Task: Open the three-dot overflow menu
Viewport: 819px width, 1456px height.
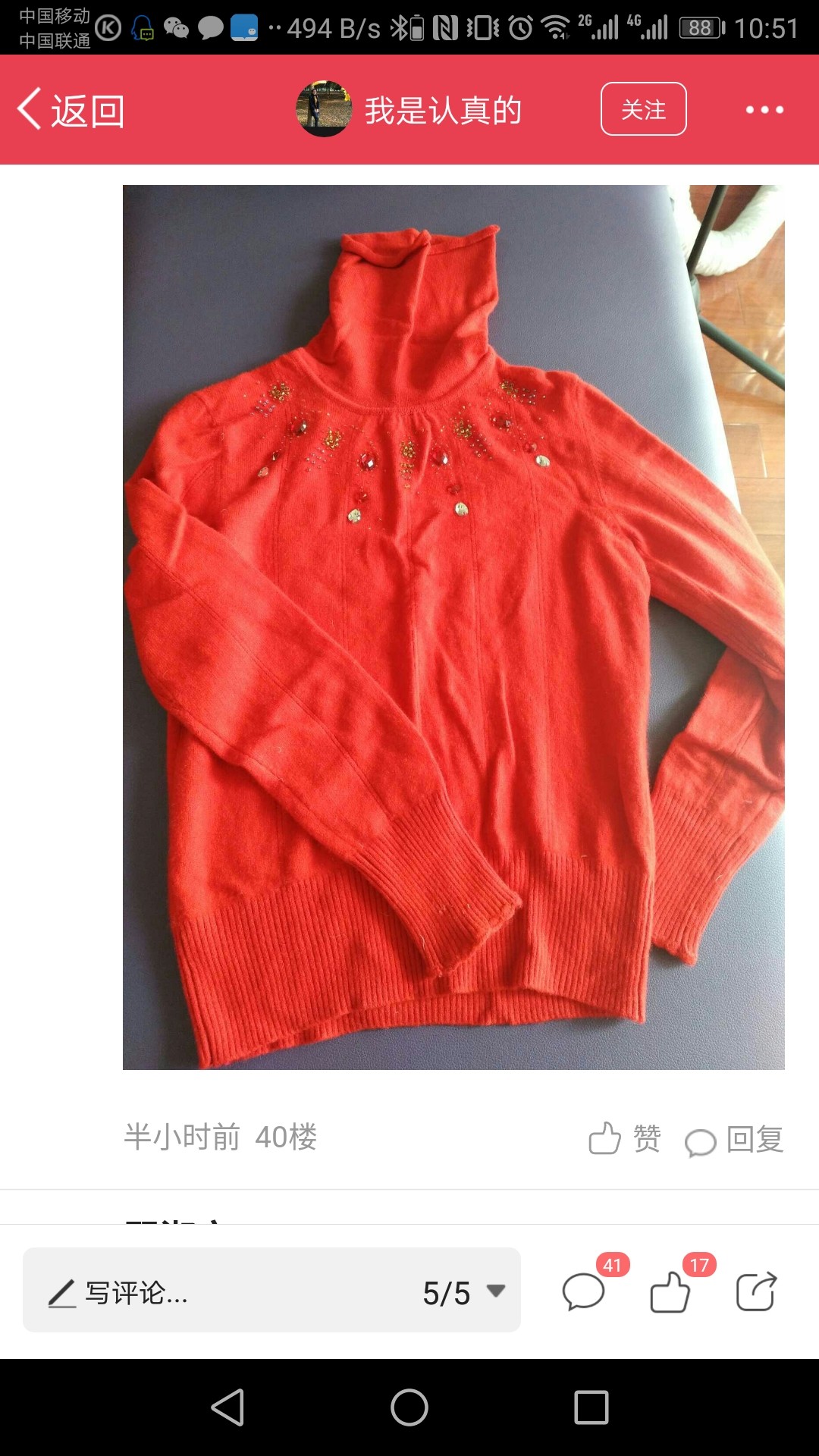Action: click(x=764, y=110)
